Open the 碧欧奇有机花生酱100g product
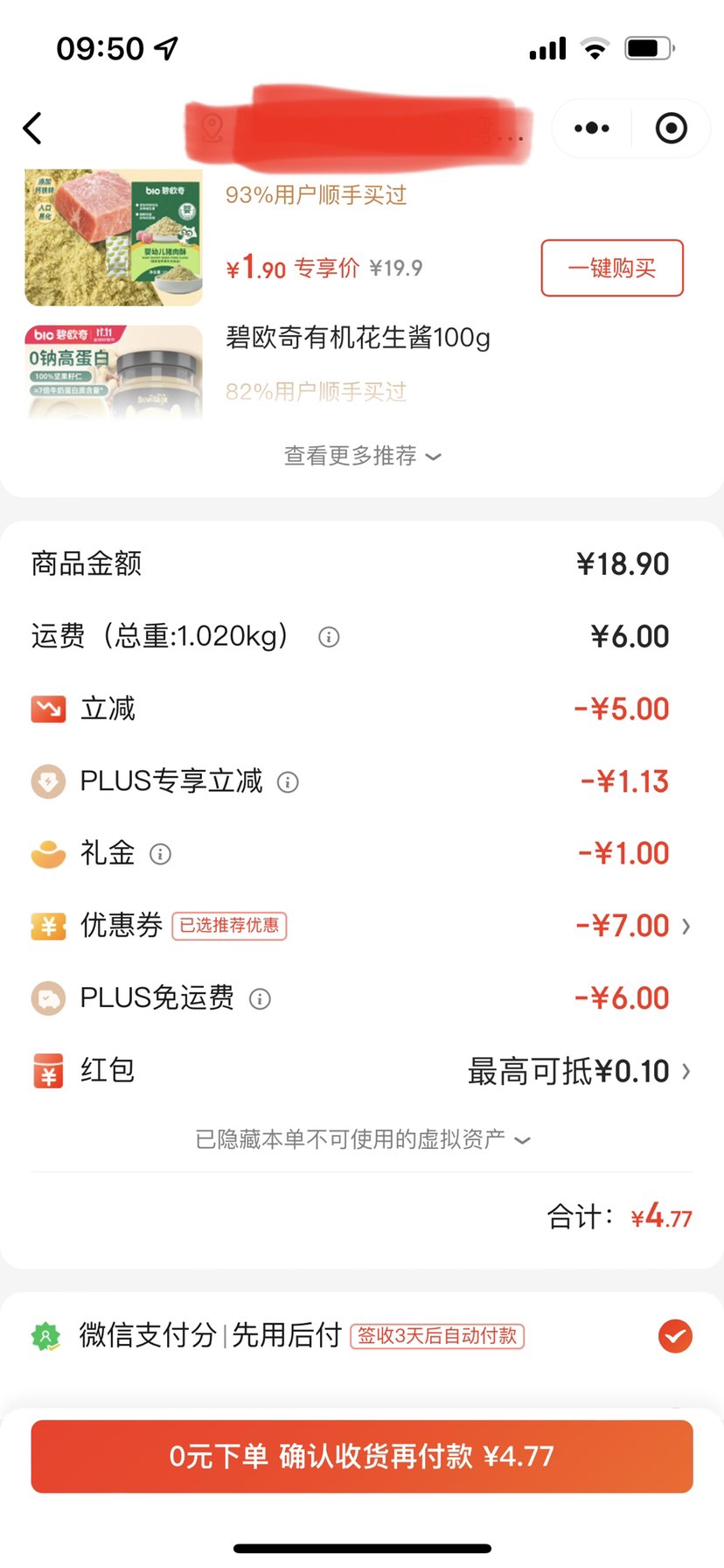Viewport: 724px width, 1568px height. pyautogui.click(x=358, y=338)
